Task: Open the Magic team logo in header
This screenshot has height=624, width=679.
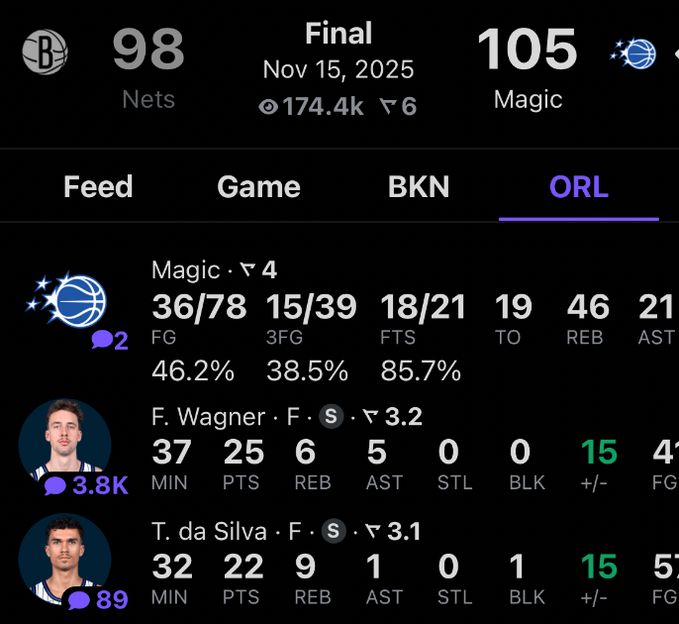Action: 634,54
